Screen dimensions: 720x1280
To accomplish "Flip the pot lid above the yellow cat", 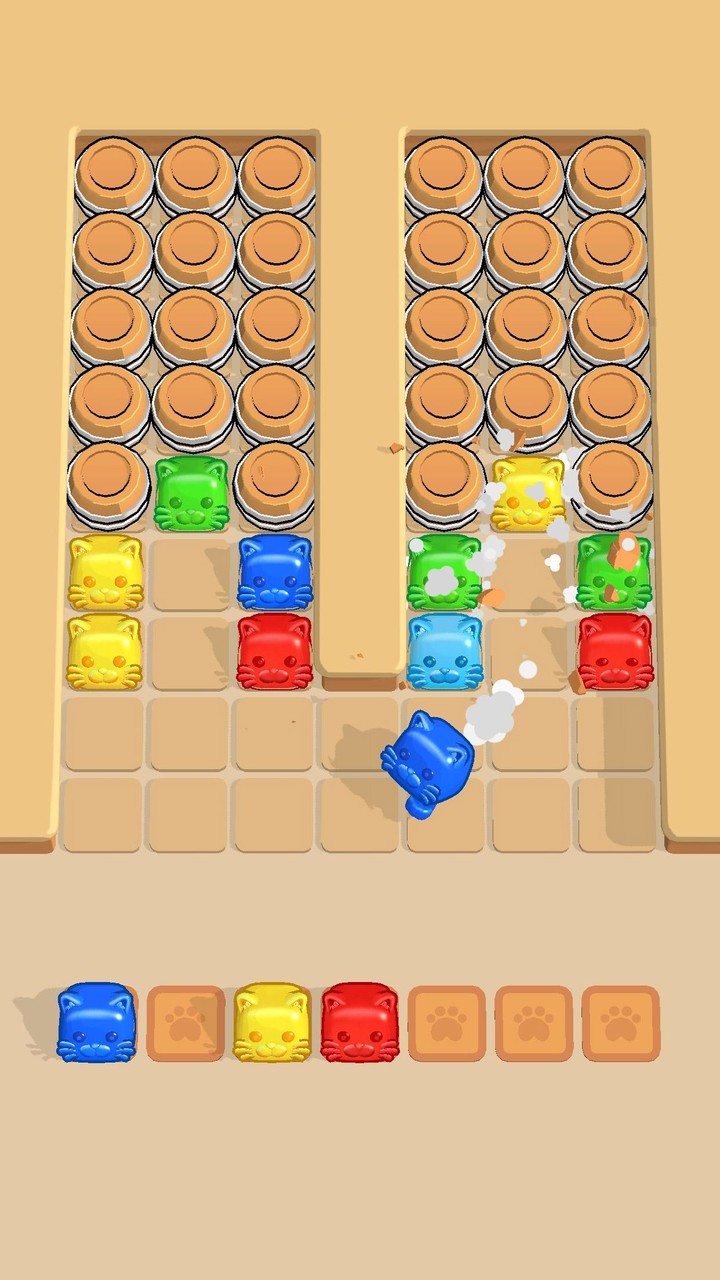I will point(527,410).
